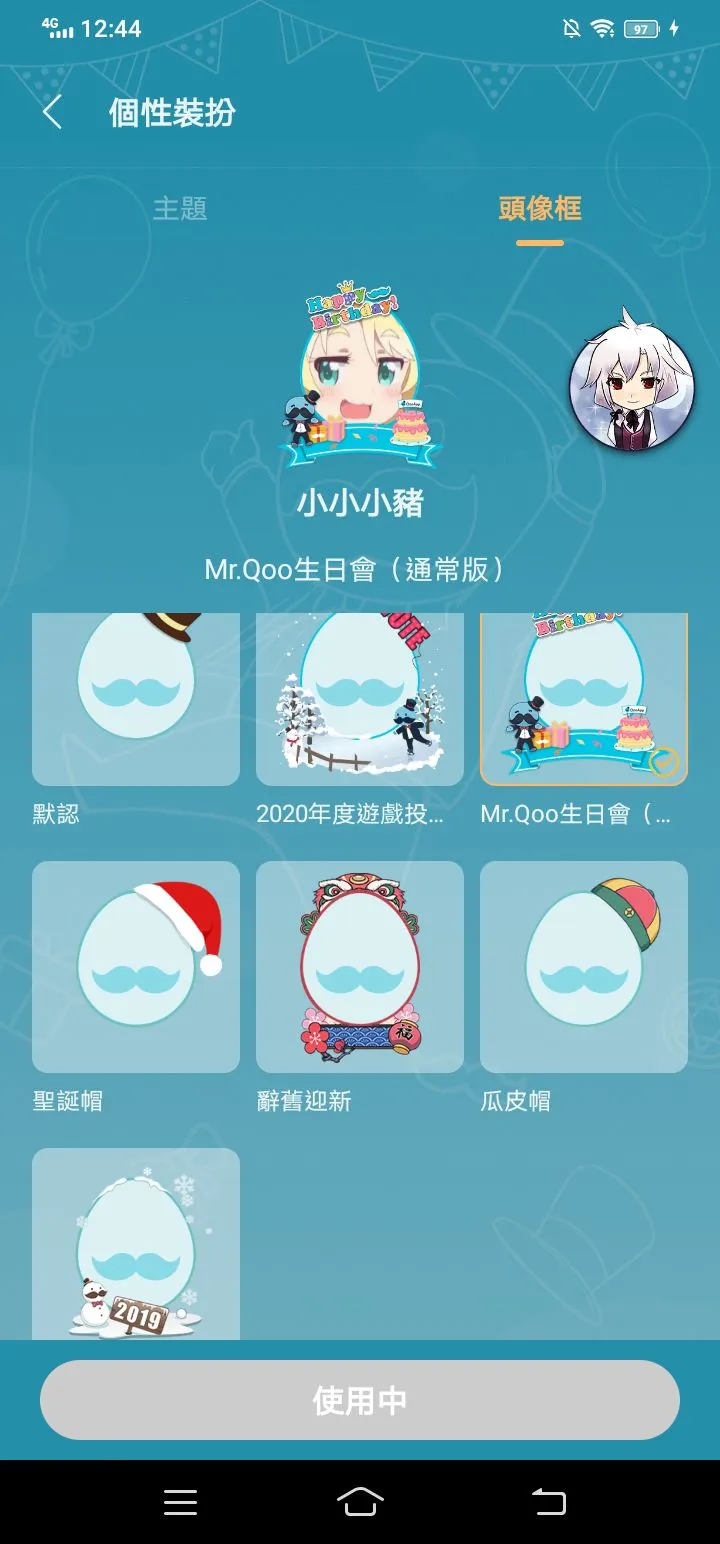Select the 辭舊迎新 avatar frame

point(360,966)
